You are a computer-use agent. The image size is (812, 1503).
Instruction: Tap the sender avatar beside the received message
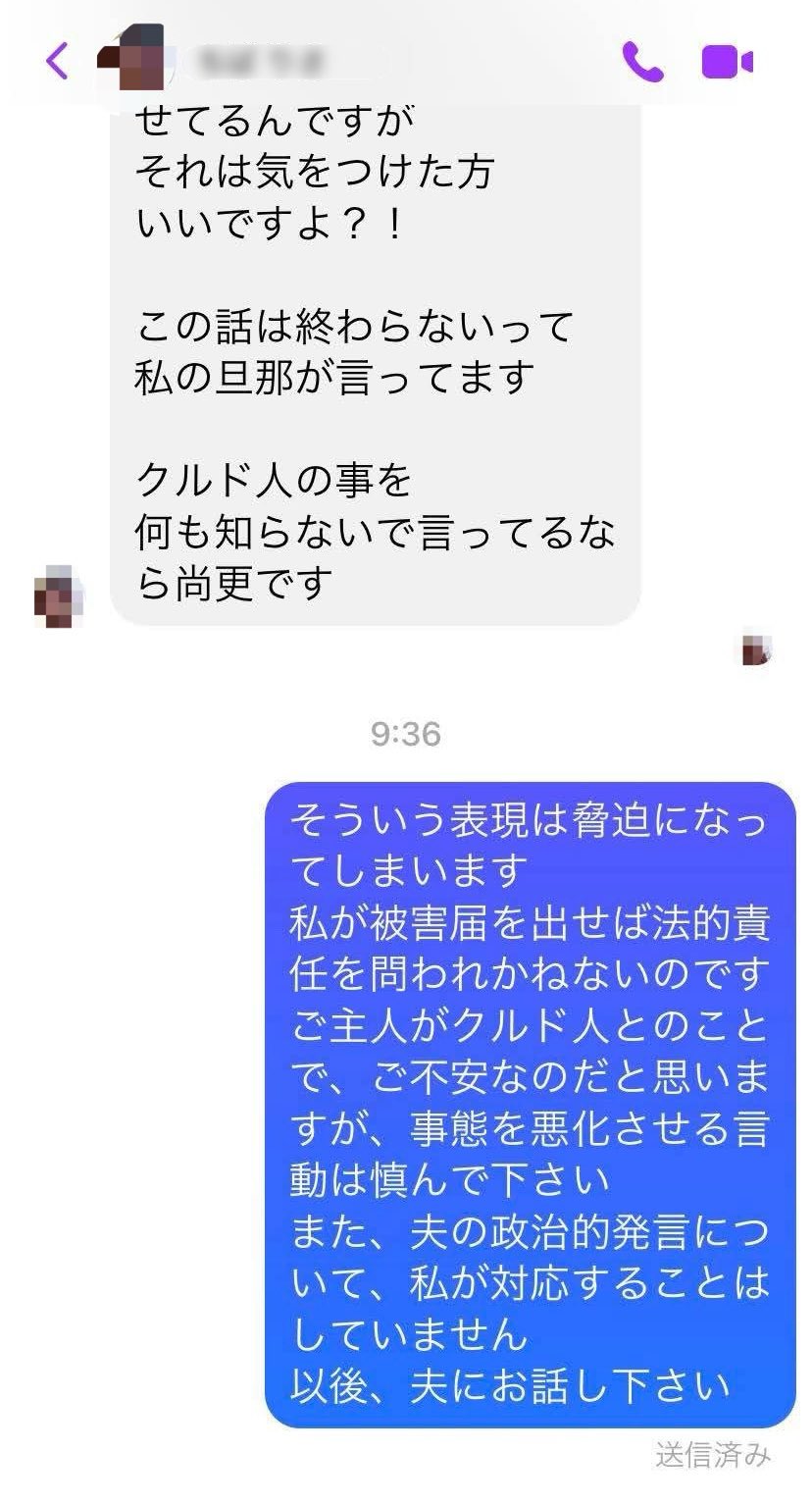coord(58,596)
